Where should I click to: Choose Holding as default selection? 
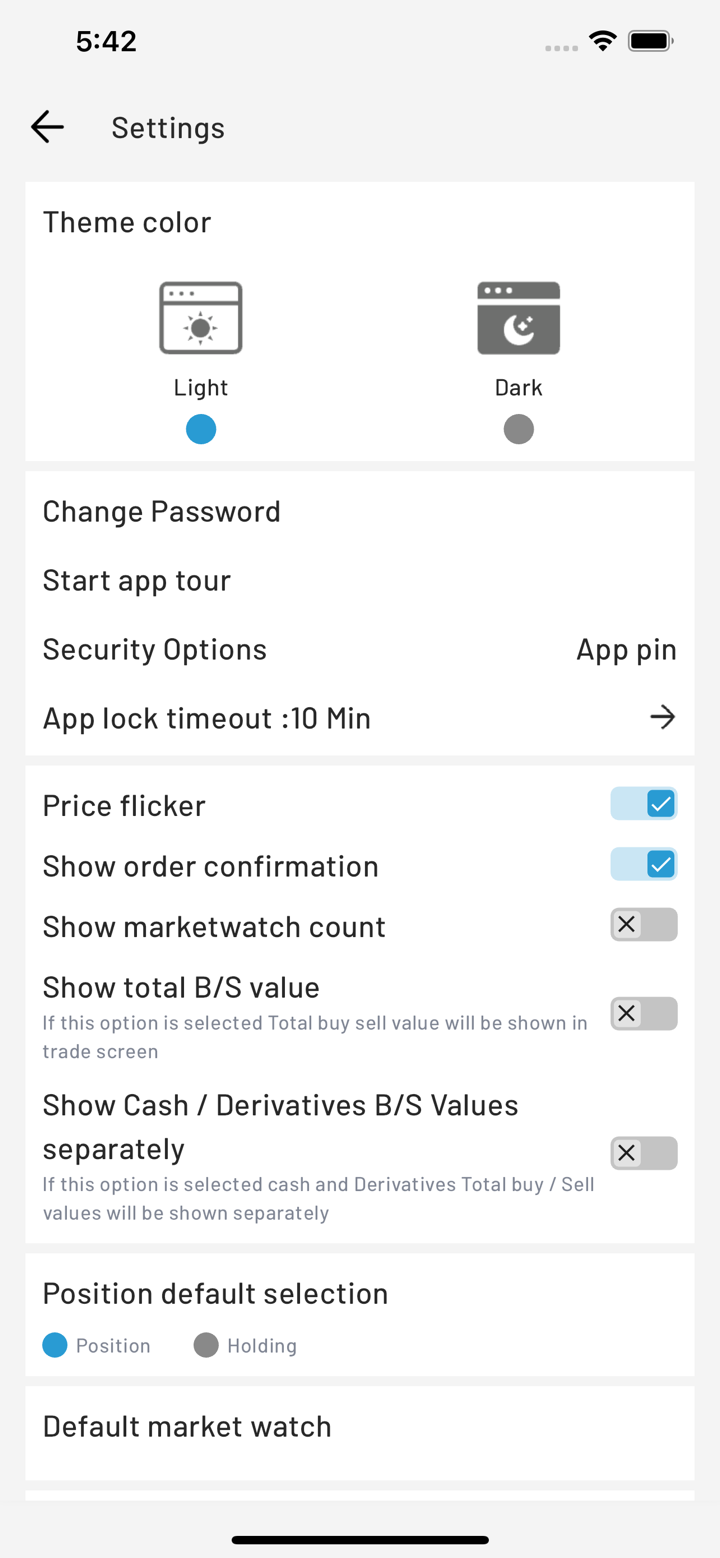pos(207,1346)
